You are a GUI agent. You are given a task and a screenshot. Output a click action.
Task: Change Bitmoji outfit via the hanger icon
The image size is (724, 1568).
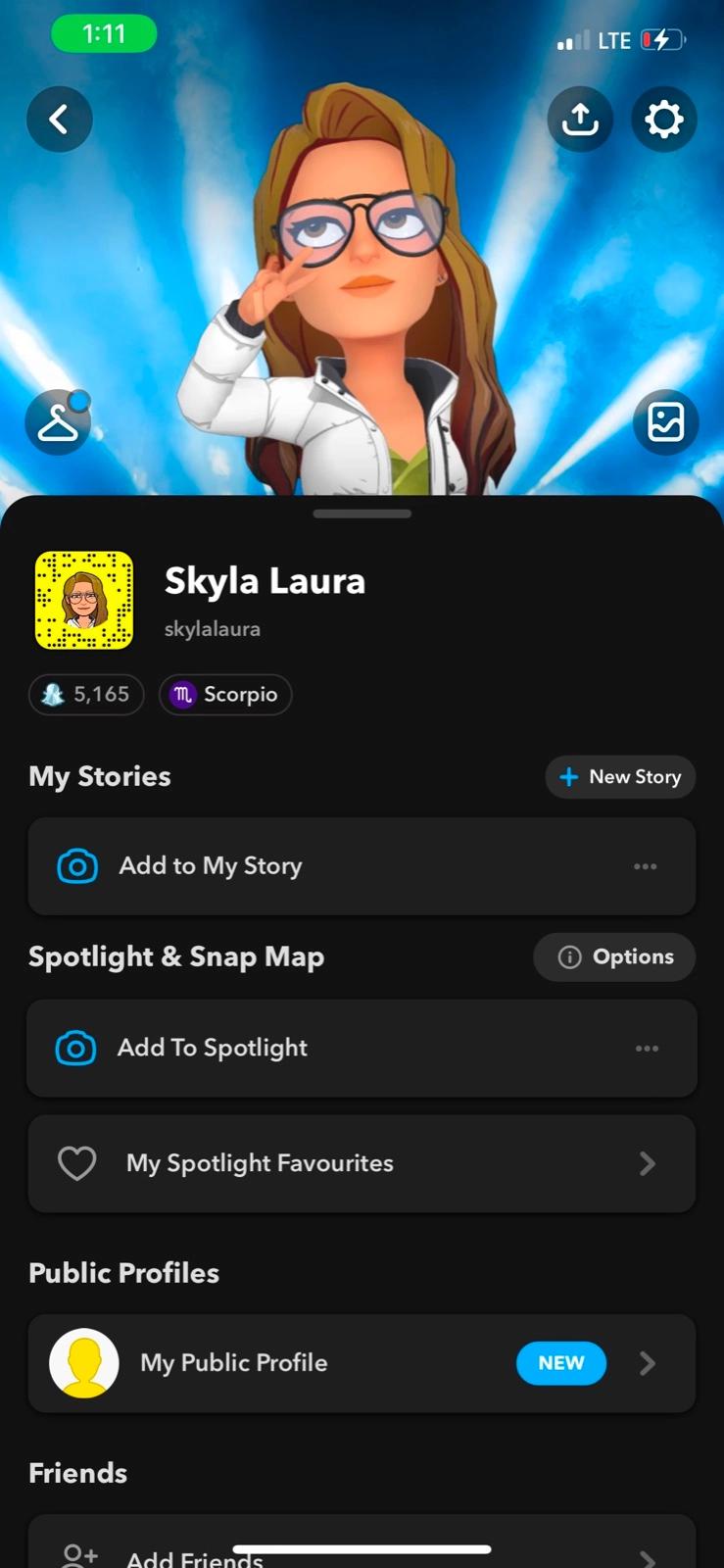pyautogui.click(x=58, y=422)
